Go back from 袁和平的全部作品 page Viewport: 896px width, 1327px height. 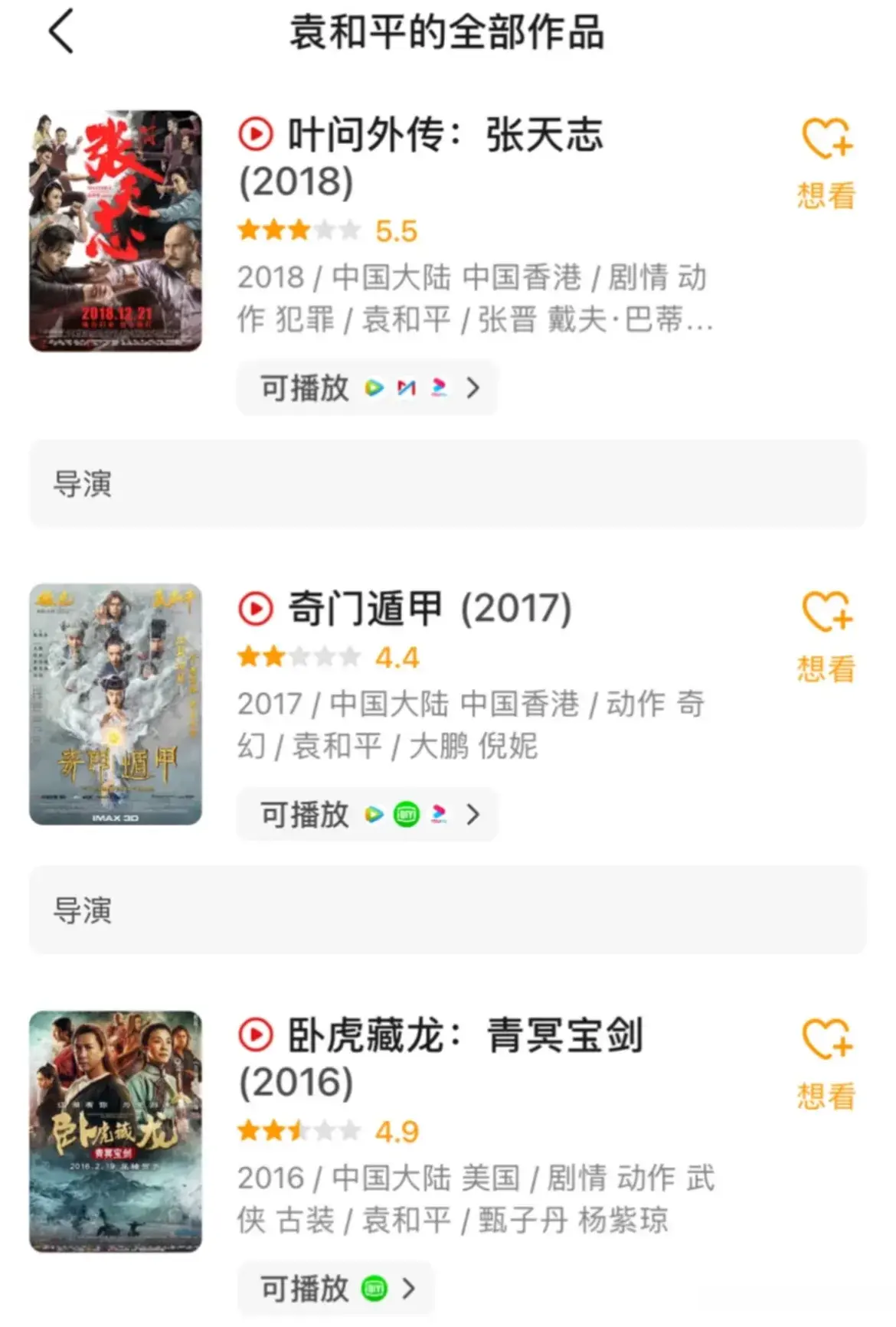pyautogui.click(x=61, y=32)
